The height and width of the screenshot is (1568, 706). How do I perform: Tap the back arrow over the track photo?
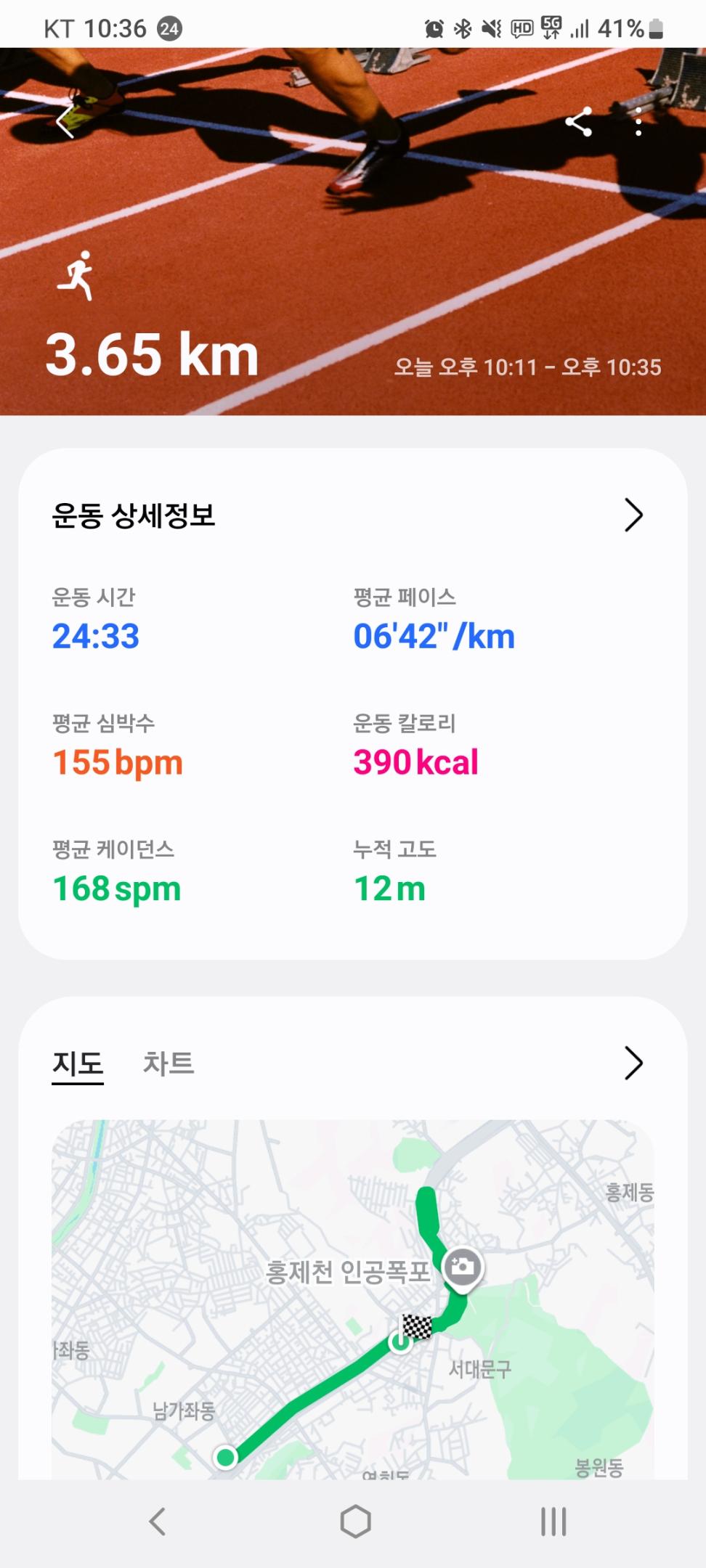point(64,121)
